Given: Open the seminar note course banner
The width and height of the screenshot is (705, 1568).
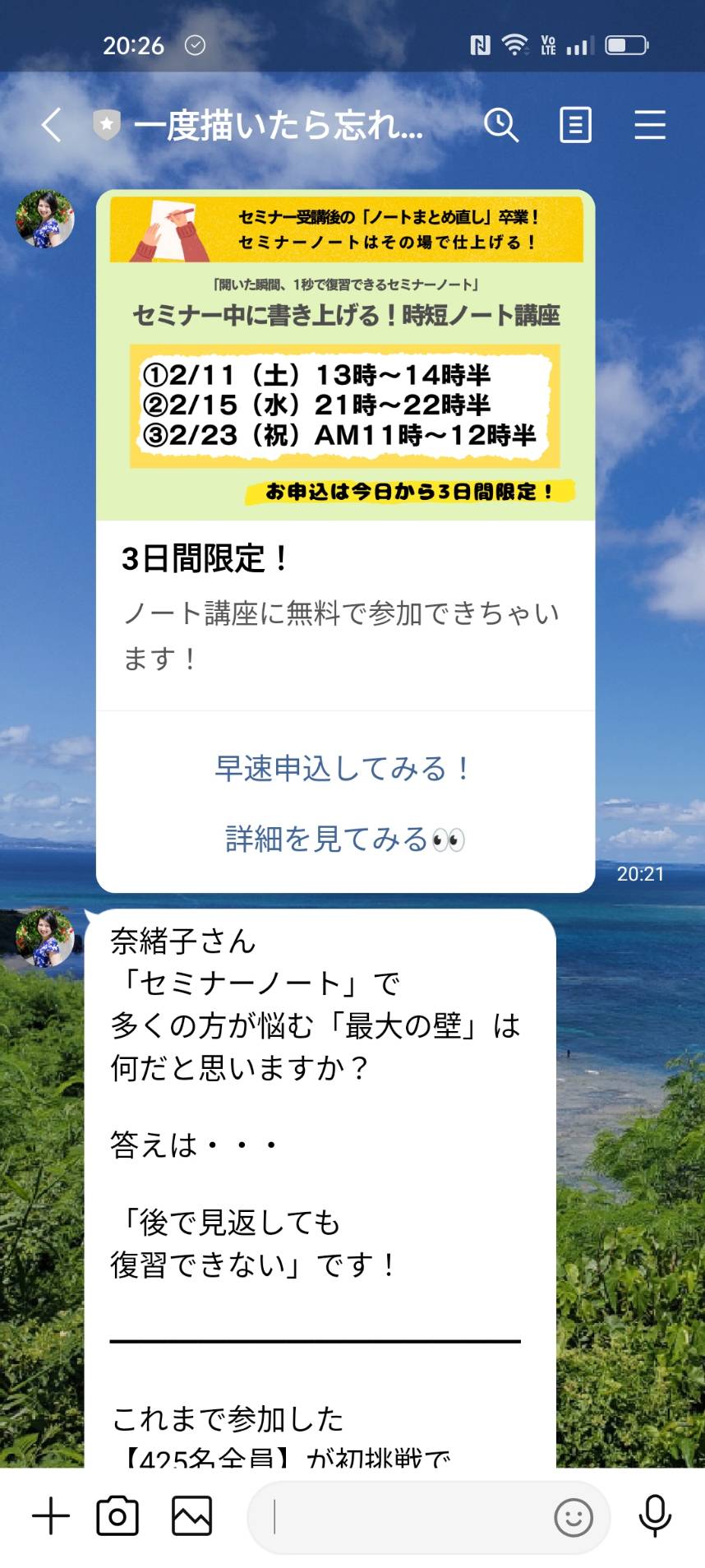Looking at the screenshot, I should click(x=345, y=355).
